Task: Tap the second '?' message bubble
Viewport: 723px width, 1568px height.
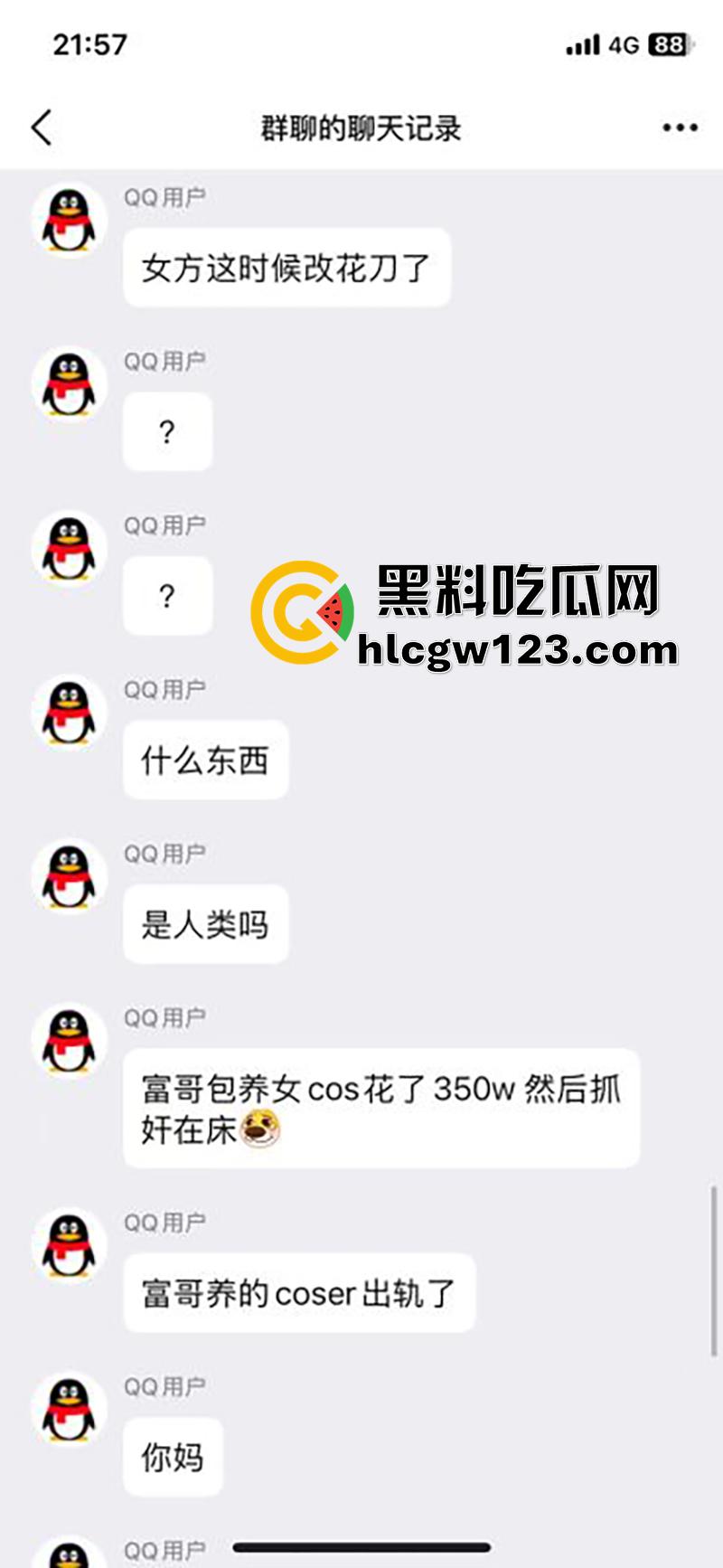Action: (168, 594)
